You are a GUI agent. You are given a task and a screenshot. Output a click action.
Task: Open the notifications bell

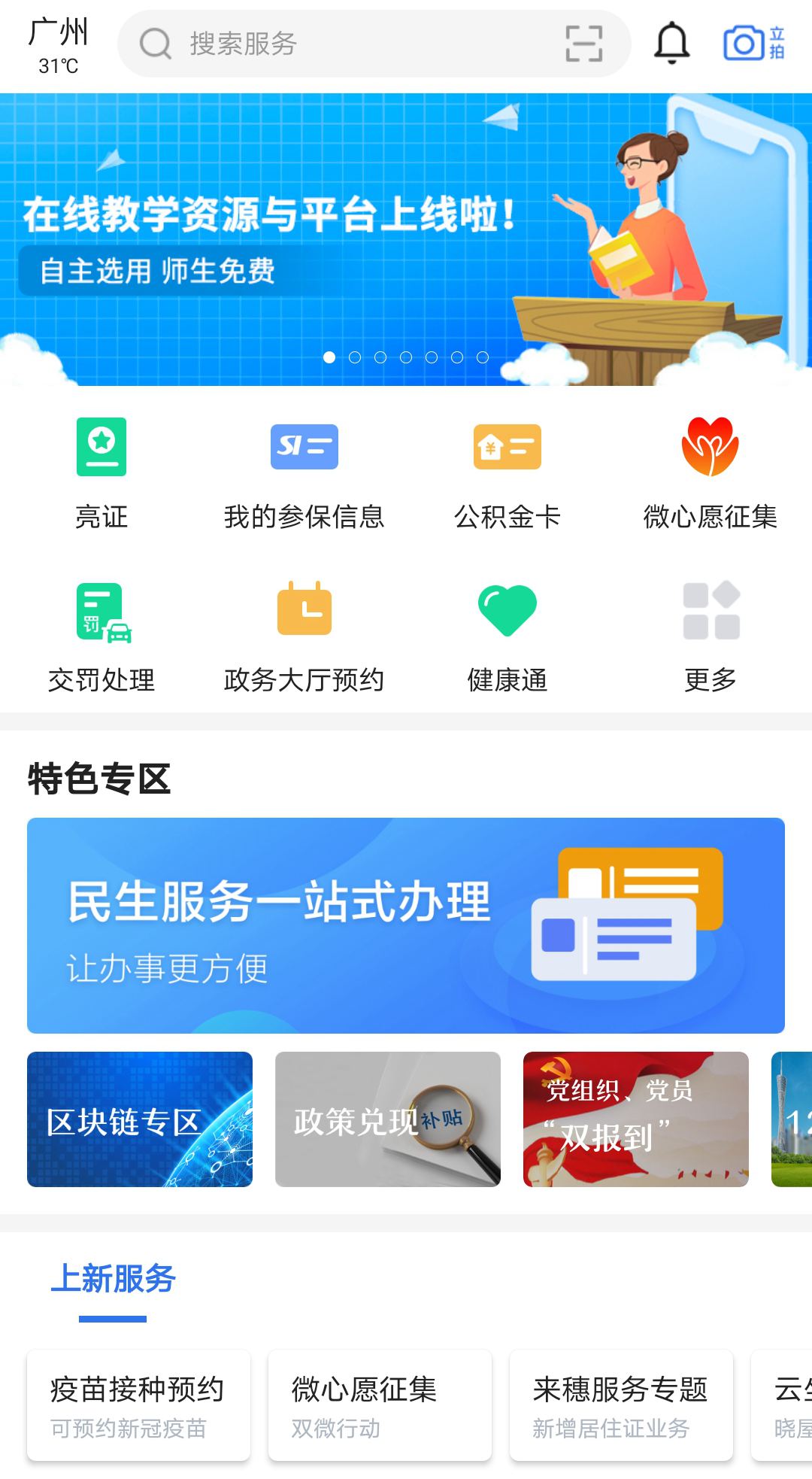(x=671, y=43)
